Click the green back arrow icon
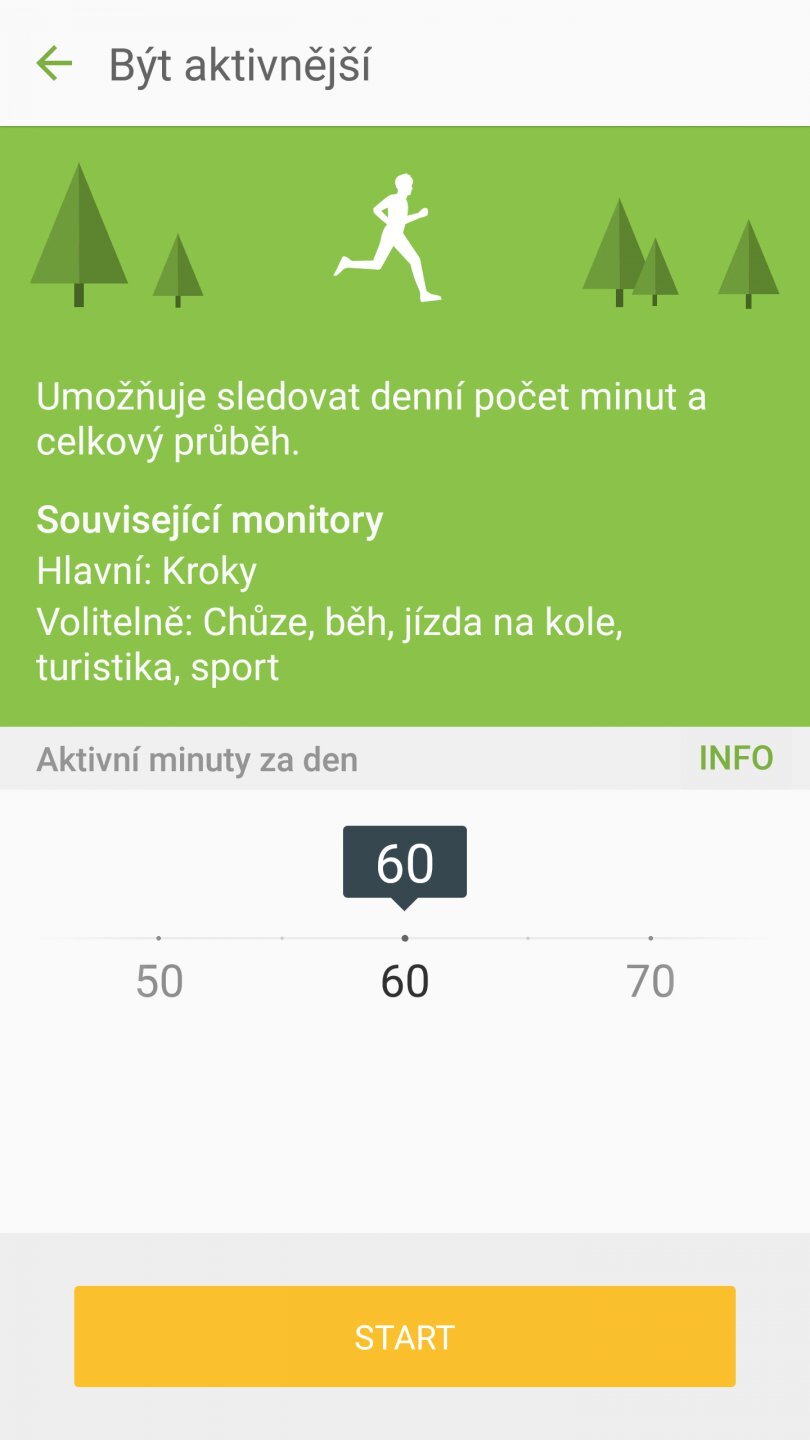 [x=55, y=63]
